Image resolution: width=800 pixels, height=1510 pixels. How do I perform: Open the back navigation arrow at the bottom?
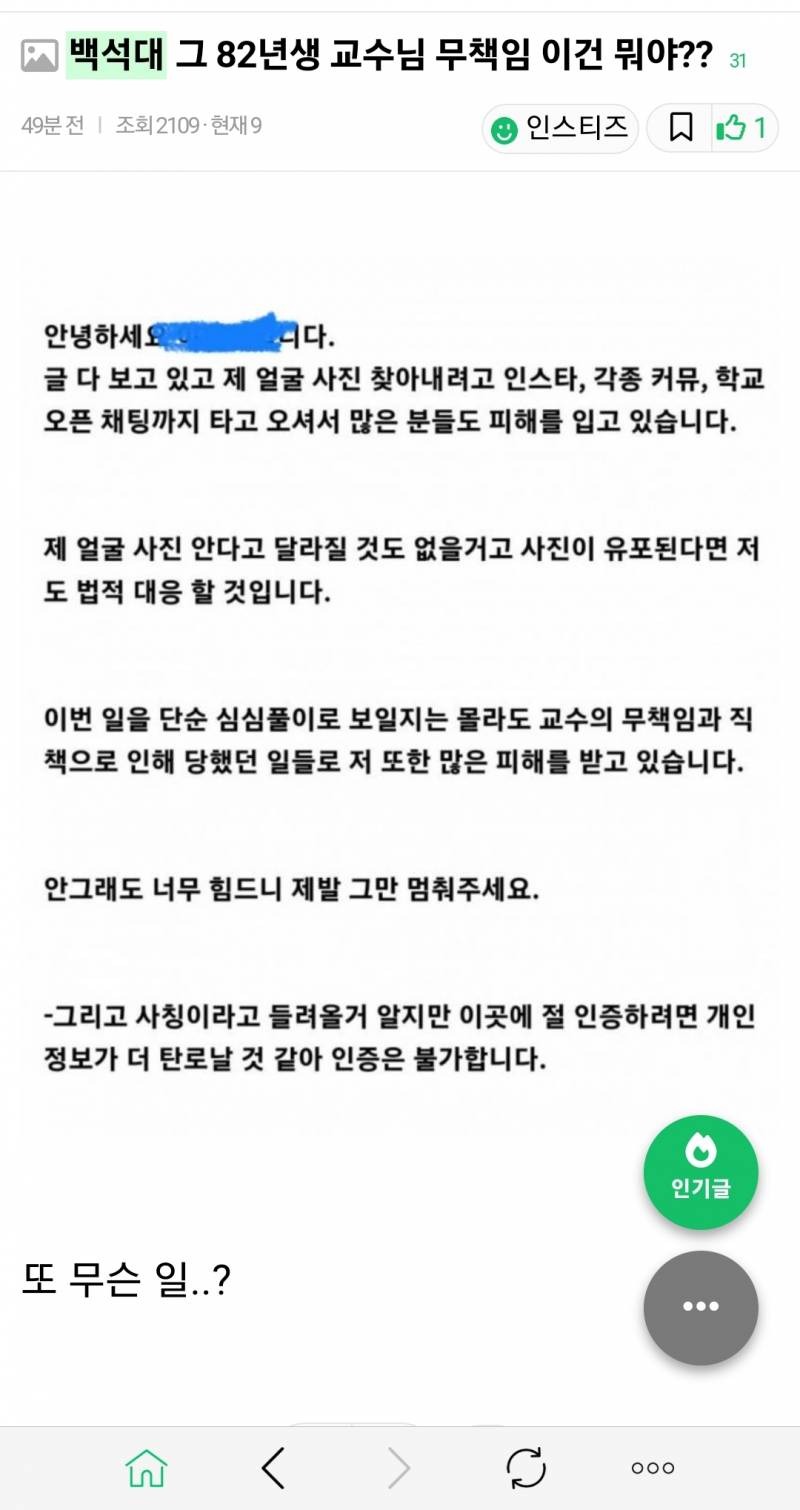coord(272,1466)
